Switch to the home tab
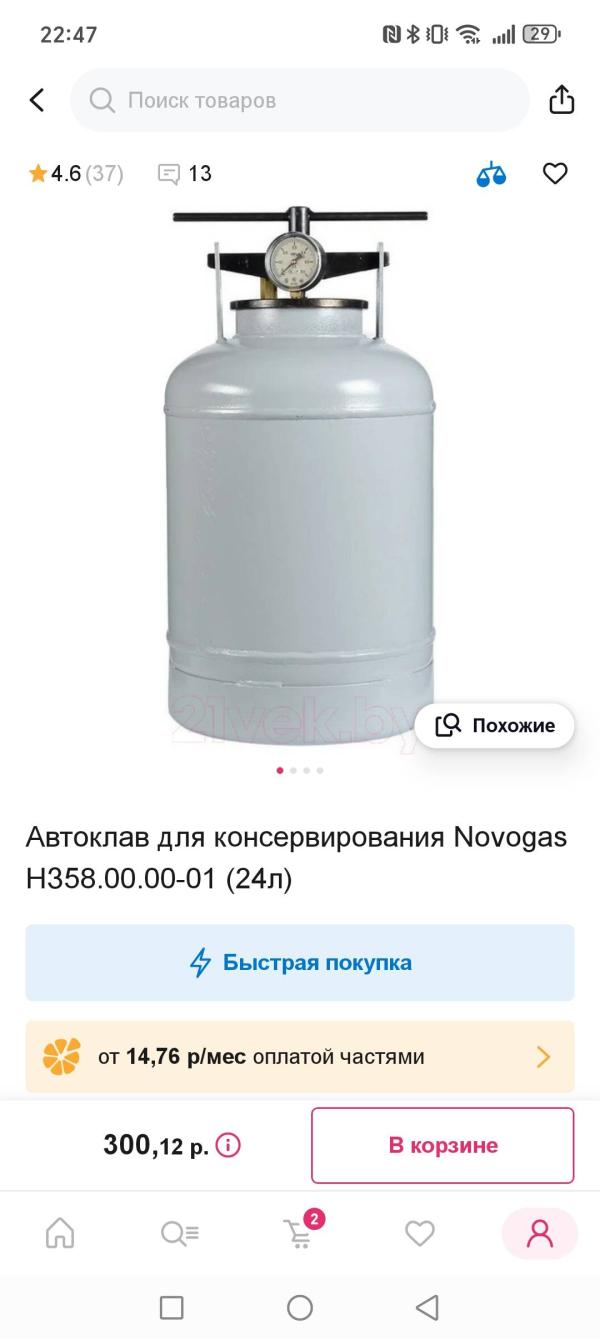600x1339 pixels. tap(60, 1234)
